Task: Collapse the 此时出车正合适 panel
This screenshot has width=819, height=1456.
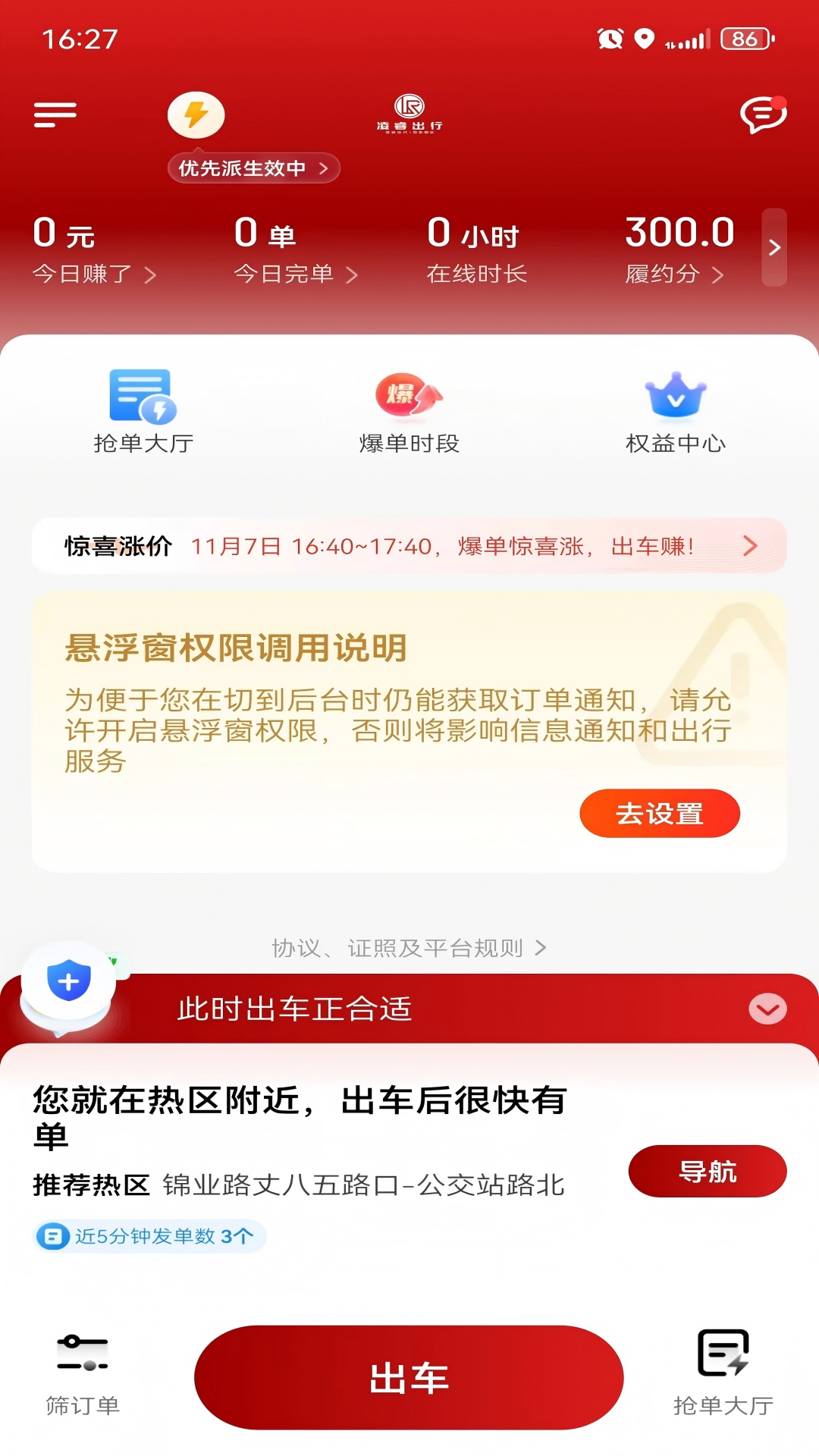Action: coord(767,1009)
